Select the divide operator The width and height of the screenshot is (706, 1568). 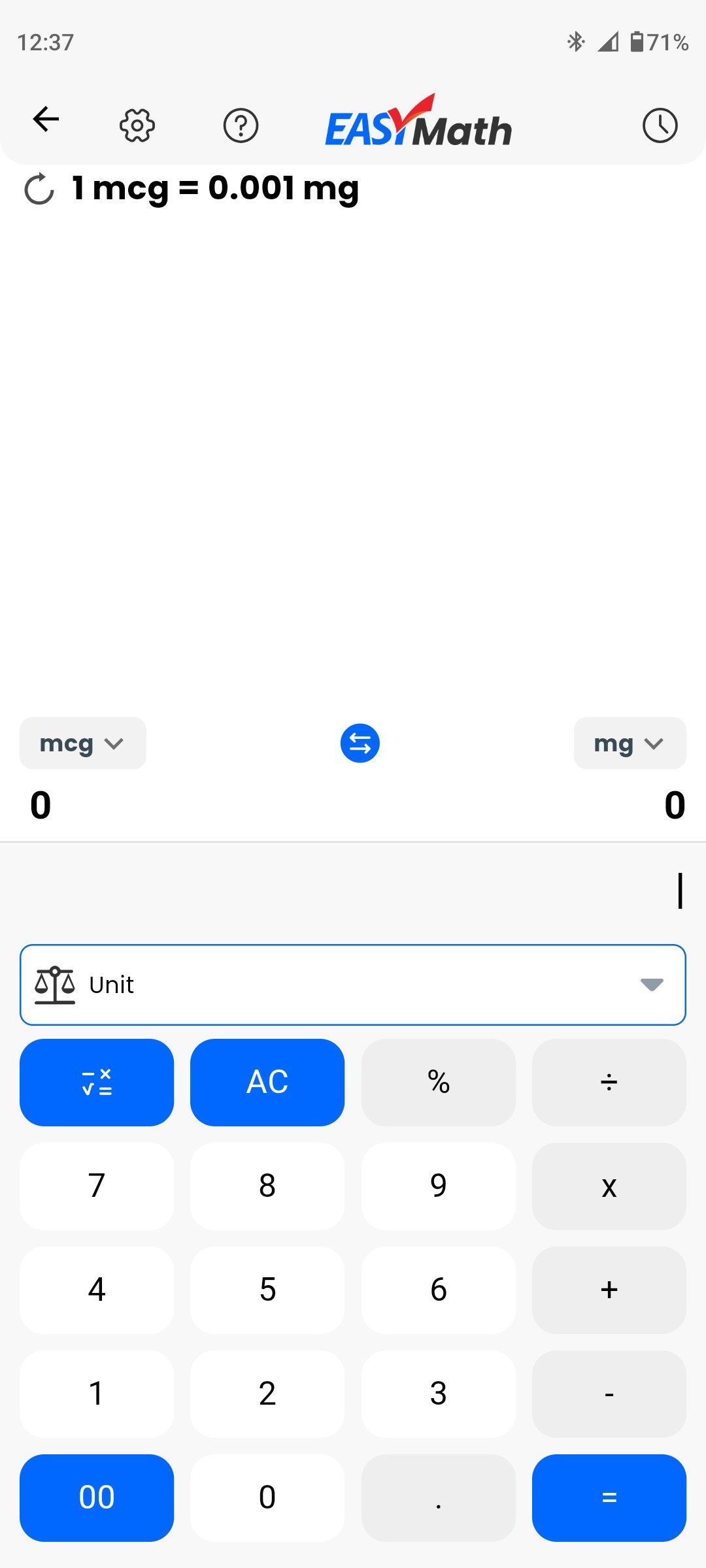[x=609, y=1083]
